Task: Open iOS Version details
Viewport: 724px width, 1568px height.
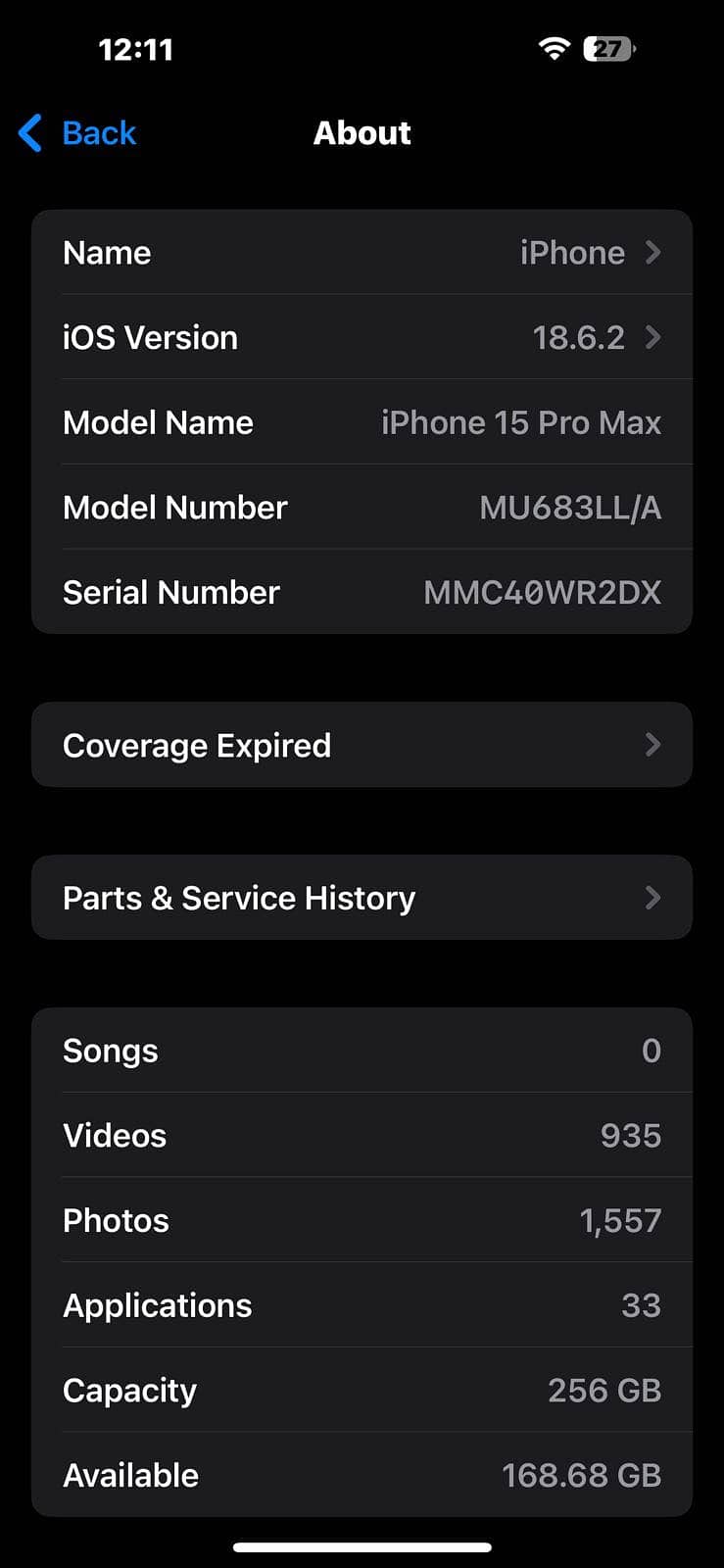Action: pos(362,338)
